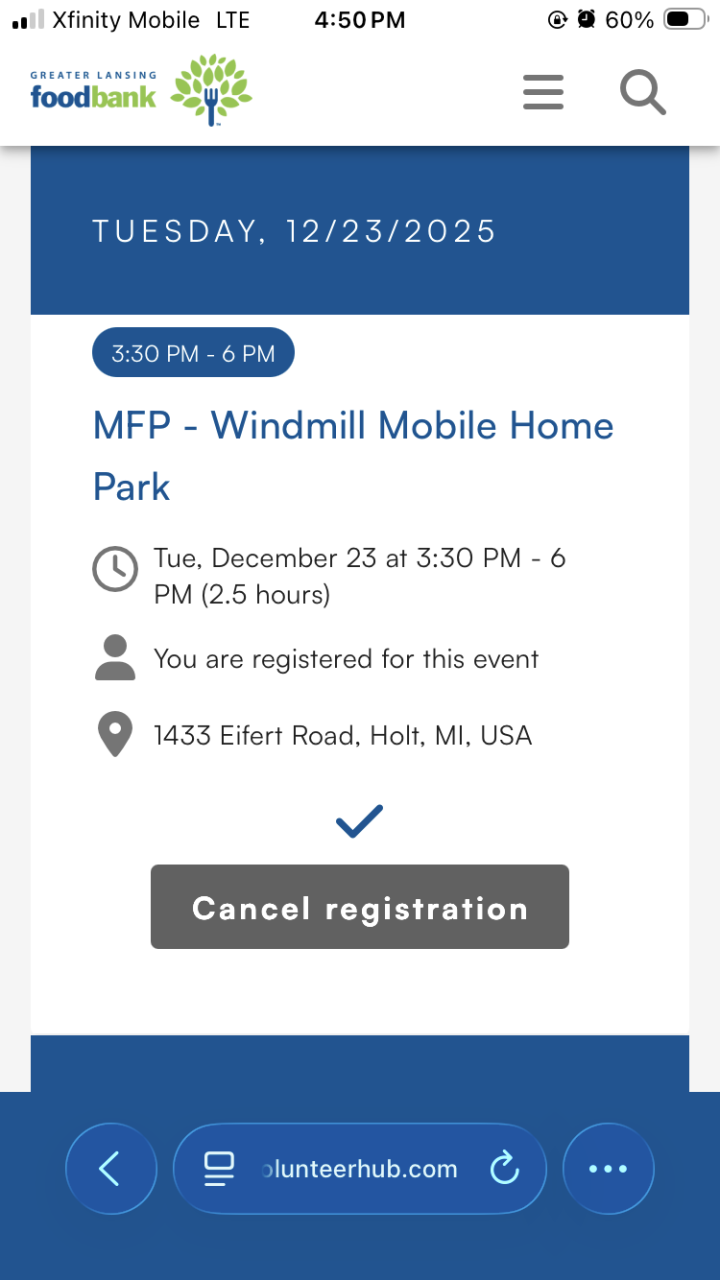Go to Greater Lansing Food Bank homepage
Viewport: 720px width, 1280px height.
pos(140,91)
